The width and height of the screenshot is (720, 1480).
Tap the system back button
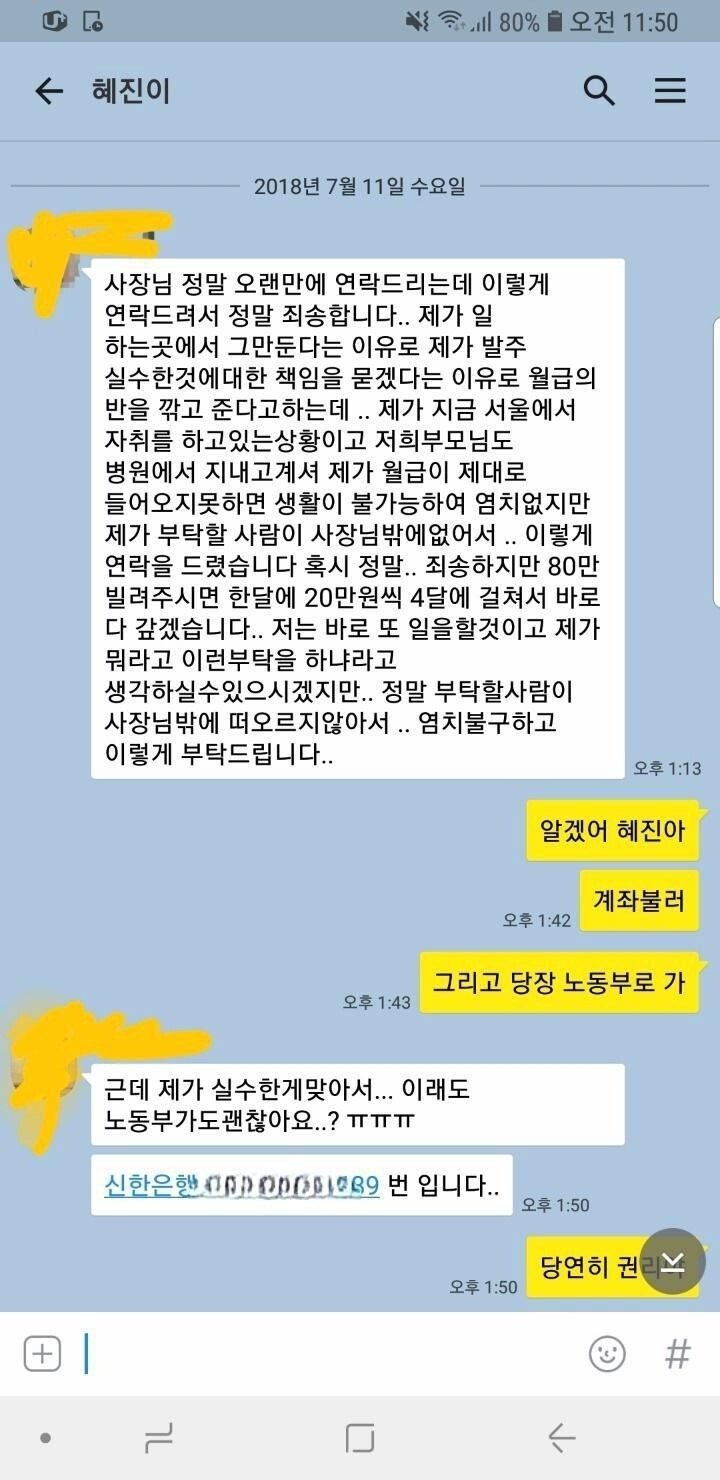561,1438
